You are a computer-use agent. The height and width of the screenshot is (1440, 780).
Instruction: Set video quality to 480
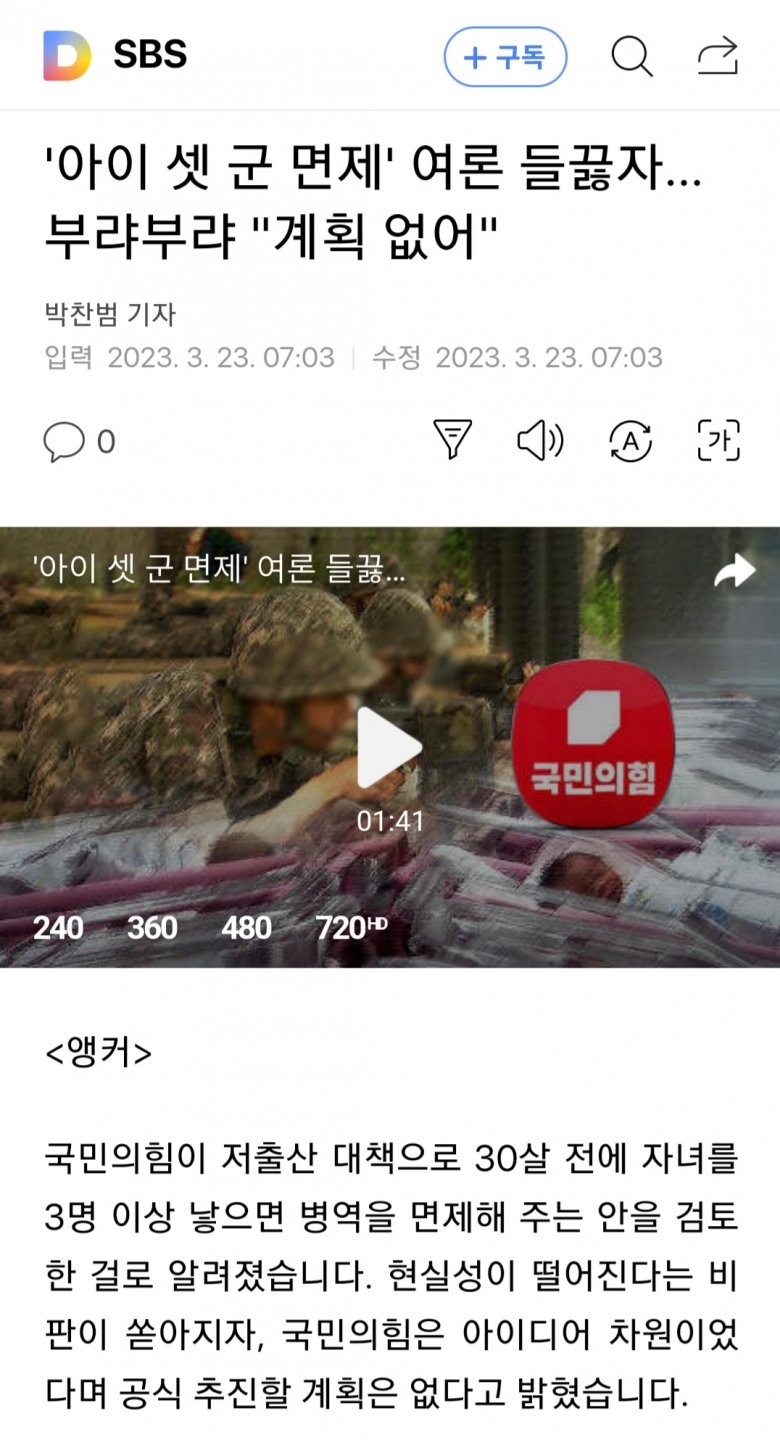click(x=246, y=928)
